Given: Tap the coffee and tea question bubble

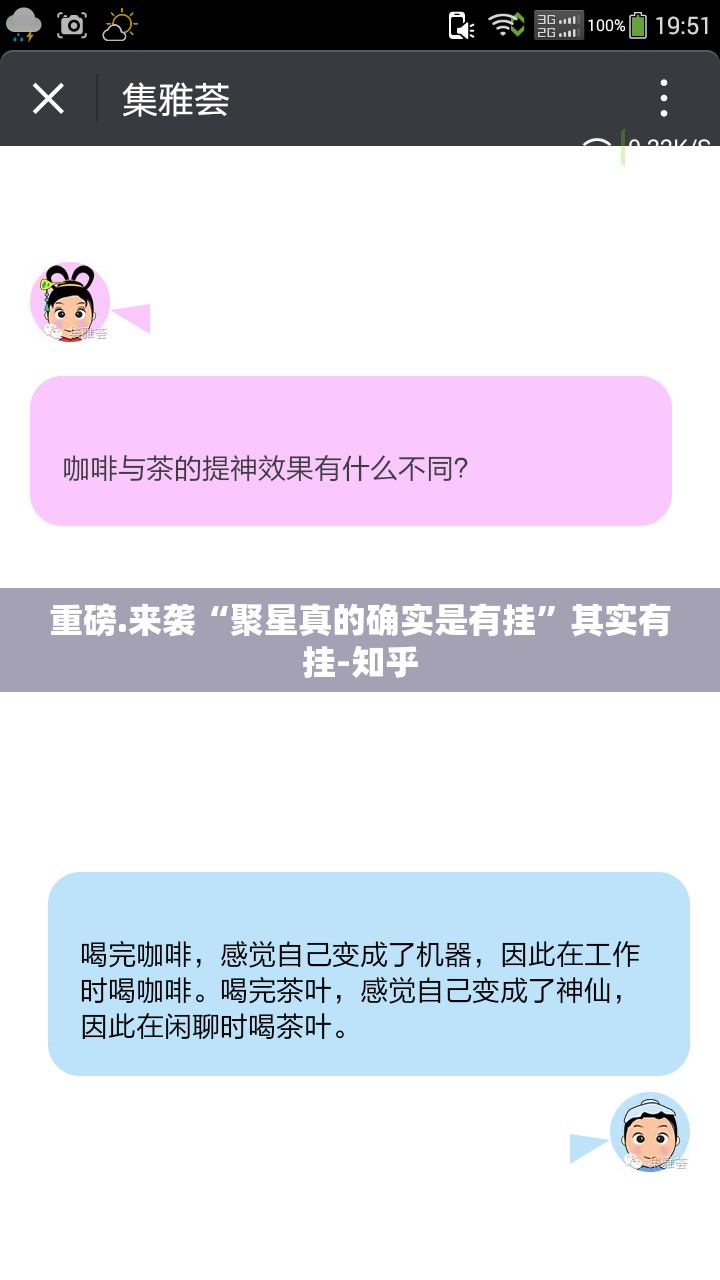Looking at the screenshot, I should click(x=350, y=452).
